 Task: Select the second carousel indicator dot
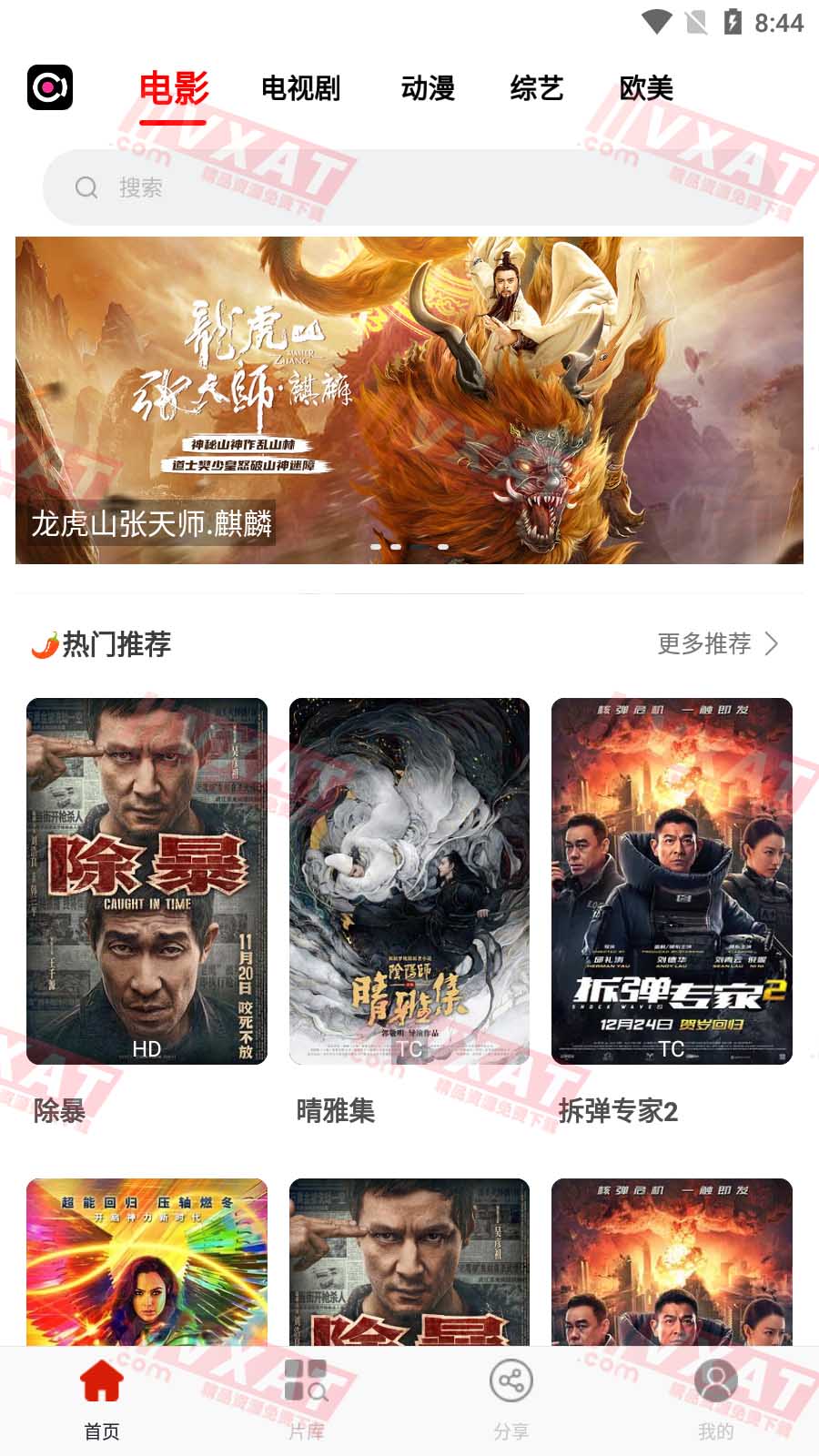pyautogui.click(x=396, y=545)
